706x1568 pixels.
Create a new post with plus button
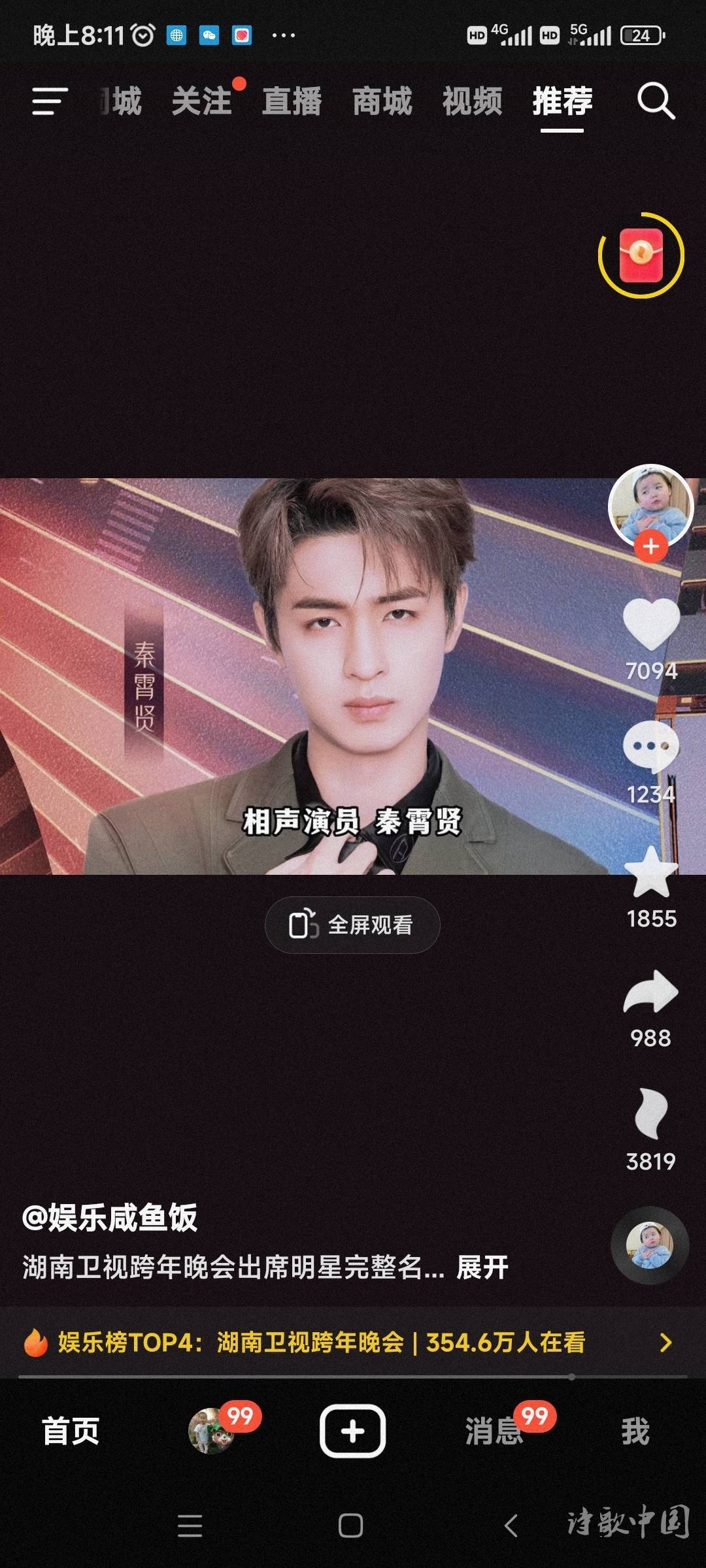tap(352, 1431)
